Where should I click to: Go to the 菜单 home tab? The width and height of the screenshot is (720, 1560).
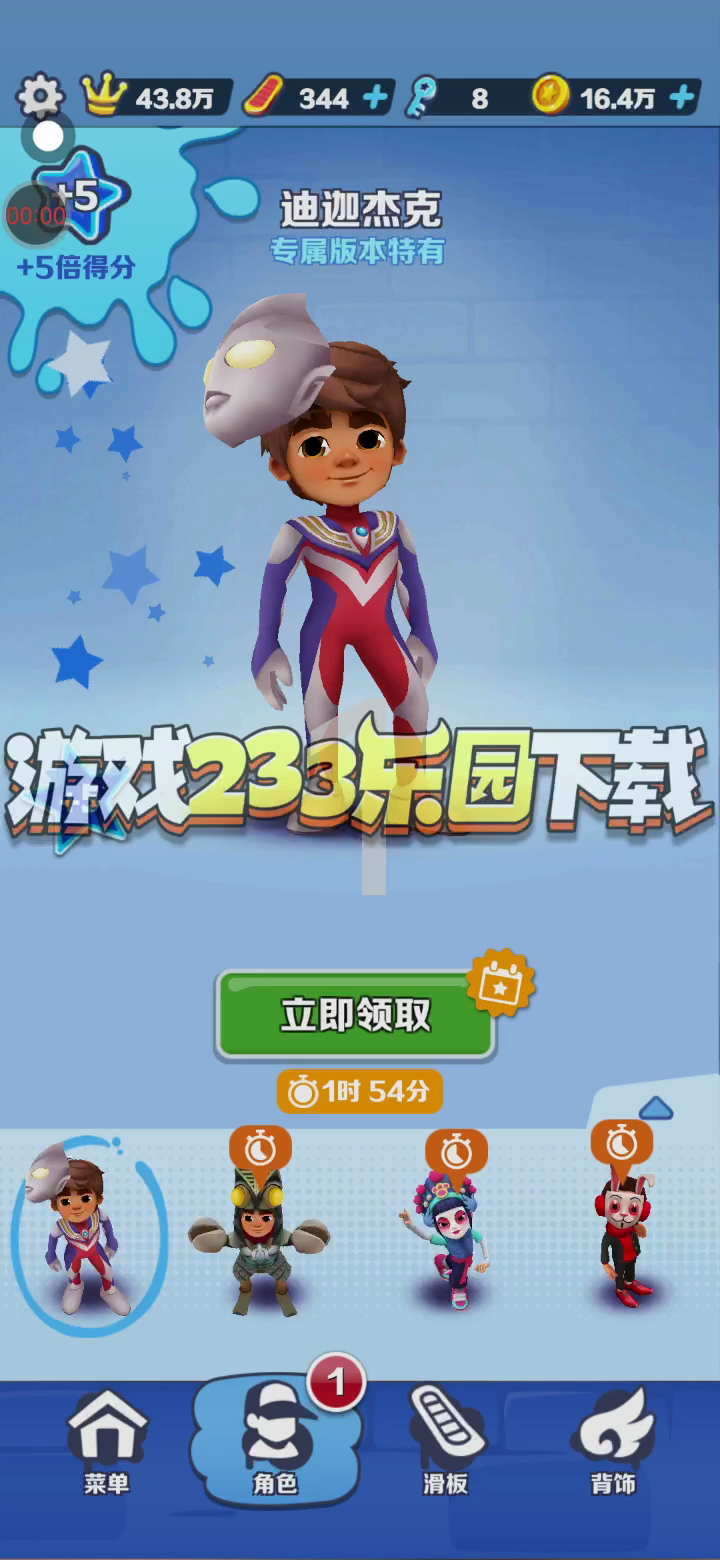coord(106,1442)
